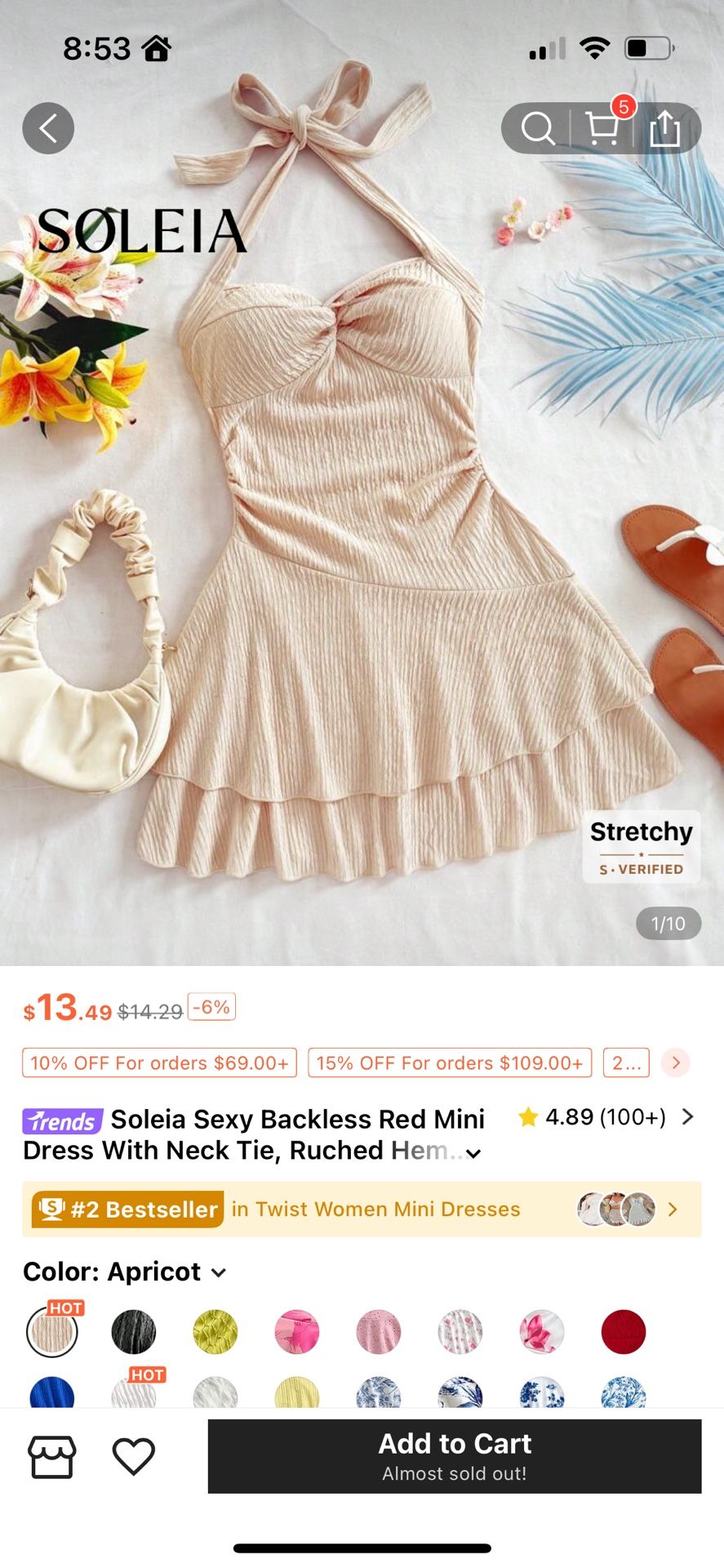
Task: Tap the 15% OFF for orders $109.00+ coupon
Action: coord(449,1062)
